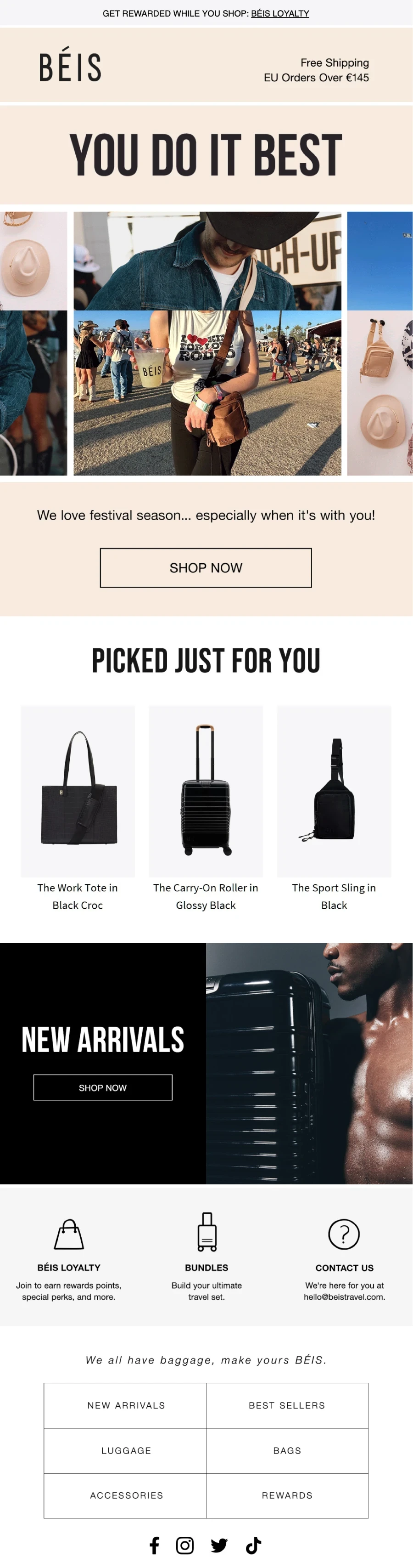Tap Shop Now under New Arrivals banner

point(103,1087)
